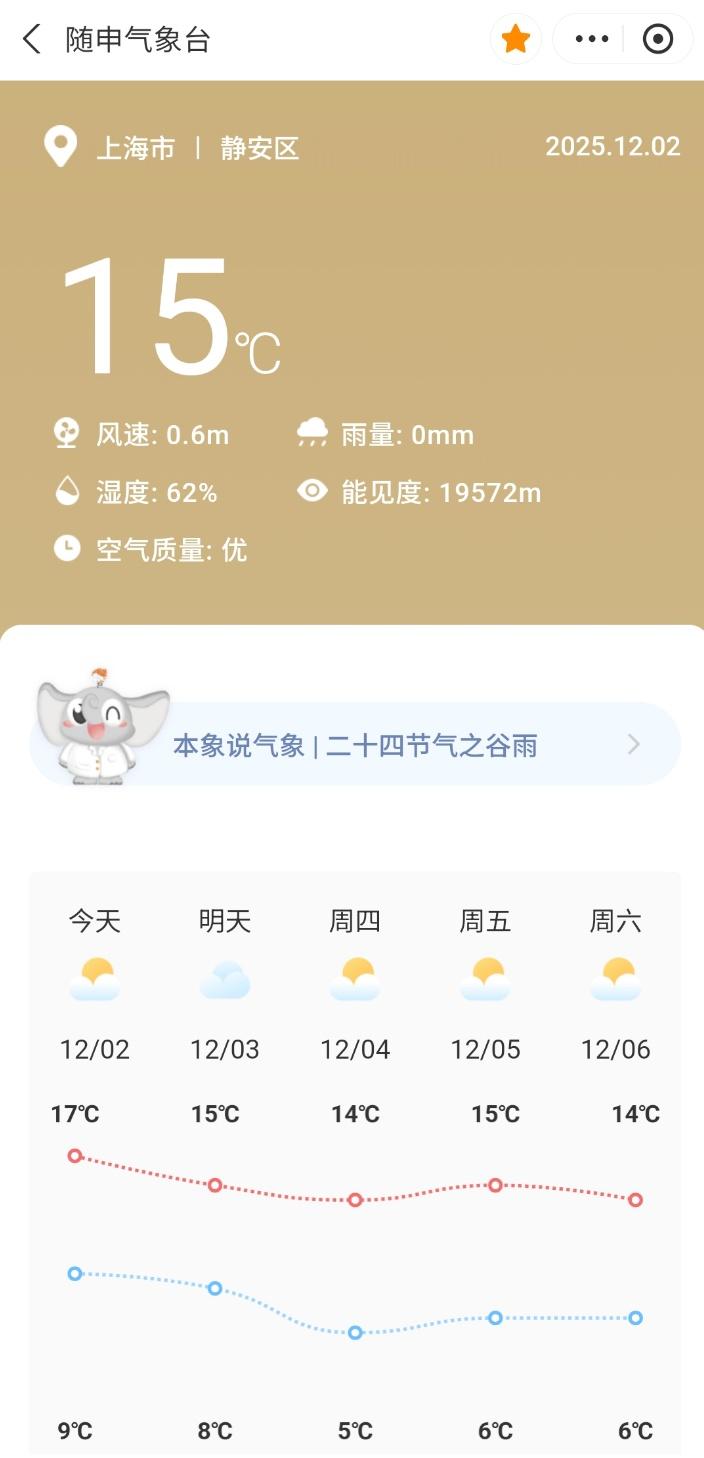This screenshot has width=704, height=1458.
Task: Open the three-dot more menu
Action: (591, 40)
